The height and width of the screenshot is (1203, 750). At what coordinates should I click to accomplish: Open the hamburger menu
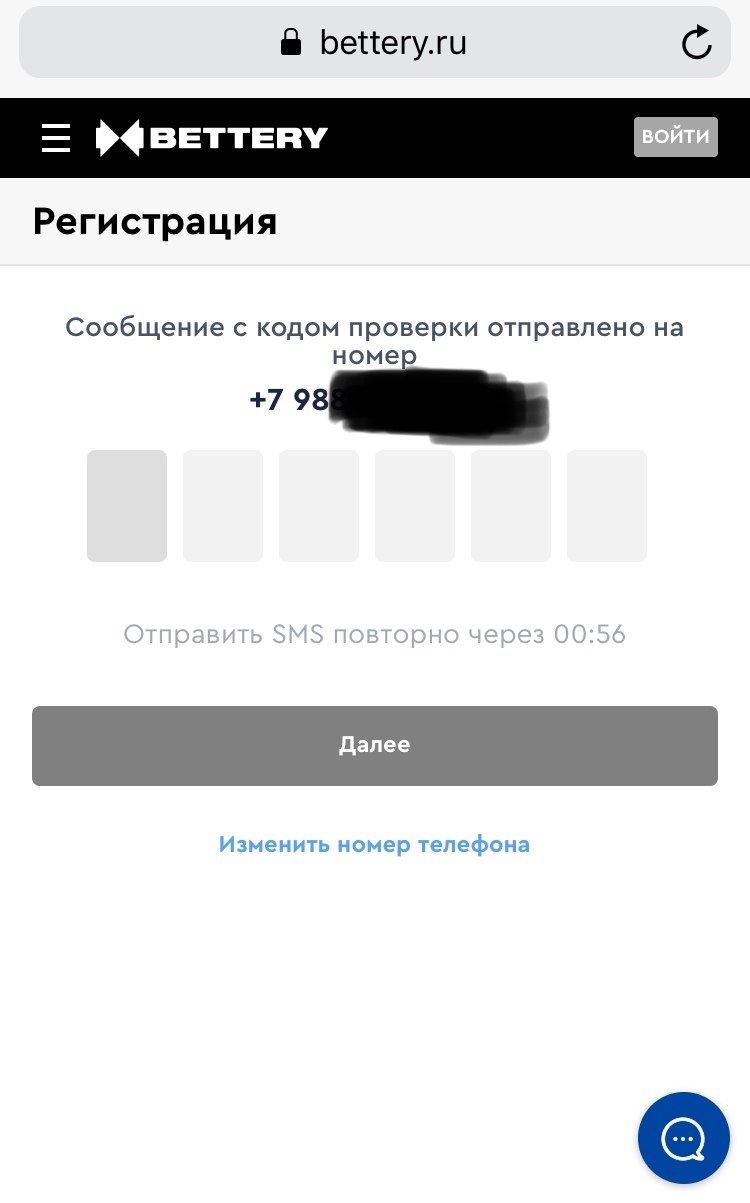[x=56, y=138]
